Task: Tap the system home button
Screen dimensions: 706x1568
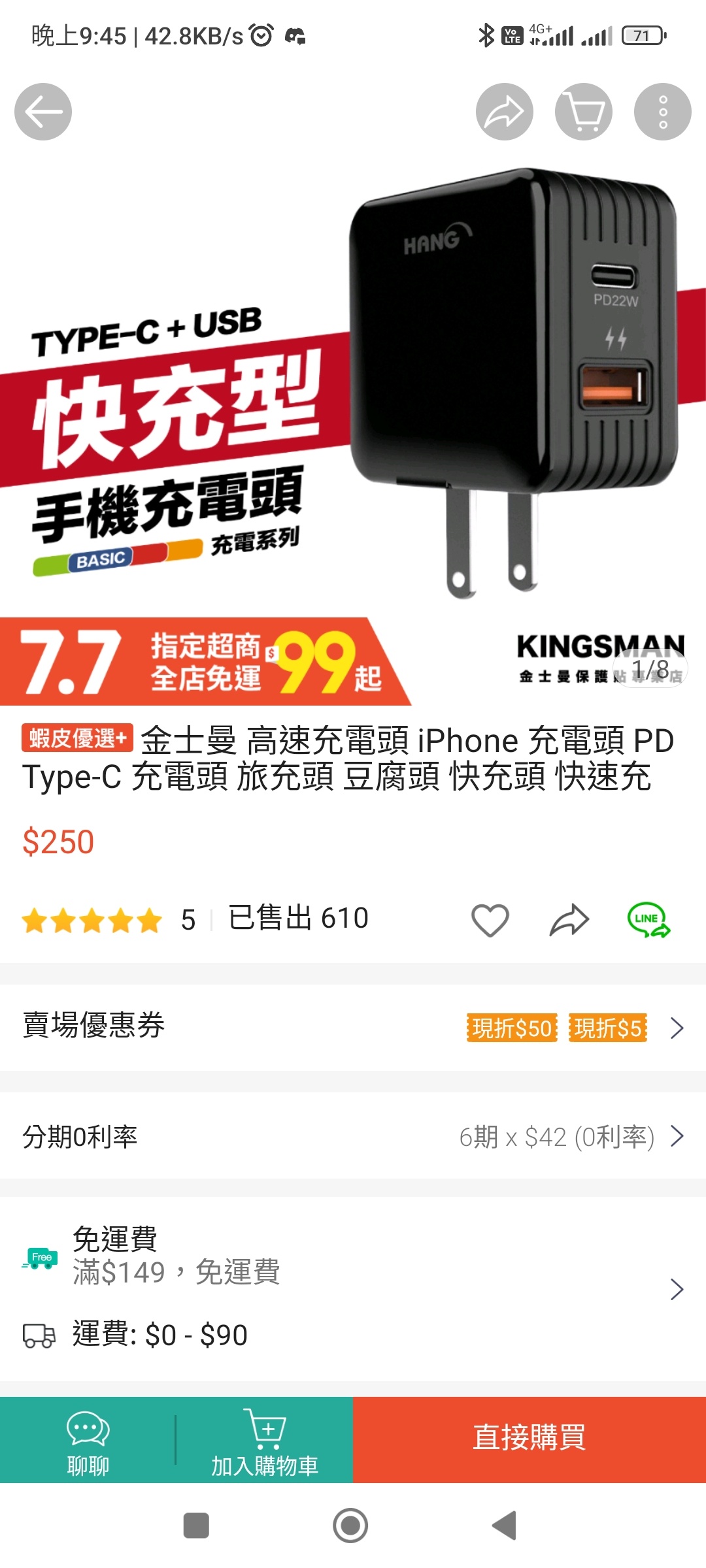Action: [350, 1526]
